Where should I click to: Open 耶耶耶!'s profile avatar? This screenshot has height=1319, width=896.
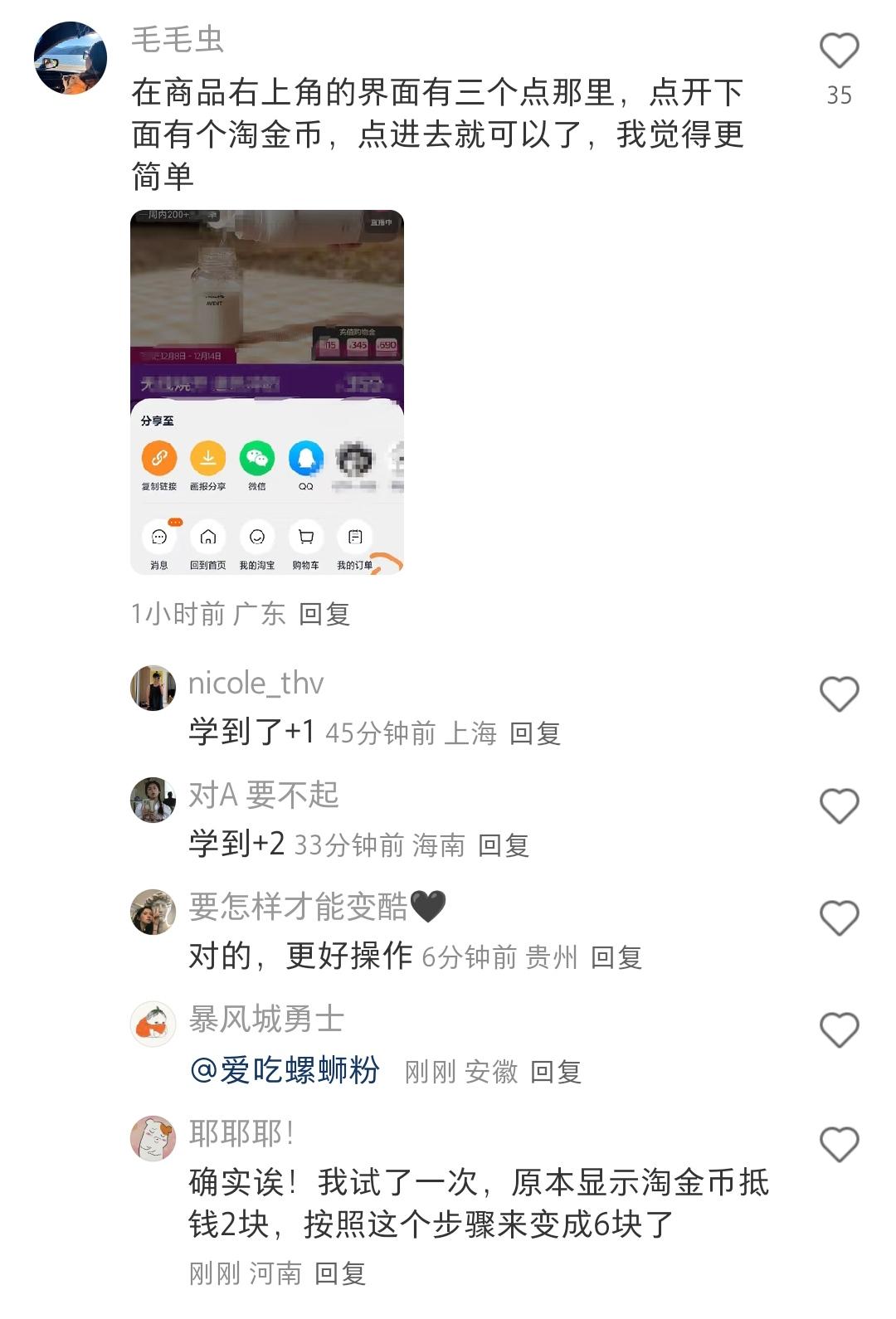(153, 1138)
